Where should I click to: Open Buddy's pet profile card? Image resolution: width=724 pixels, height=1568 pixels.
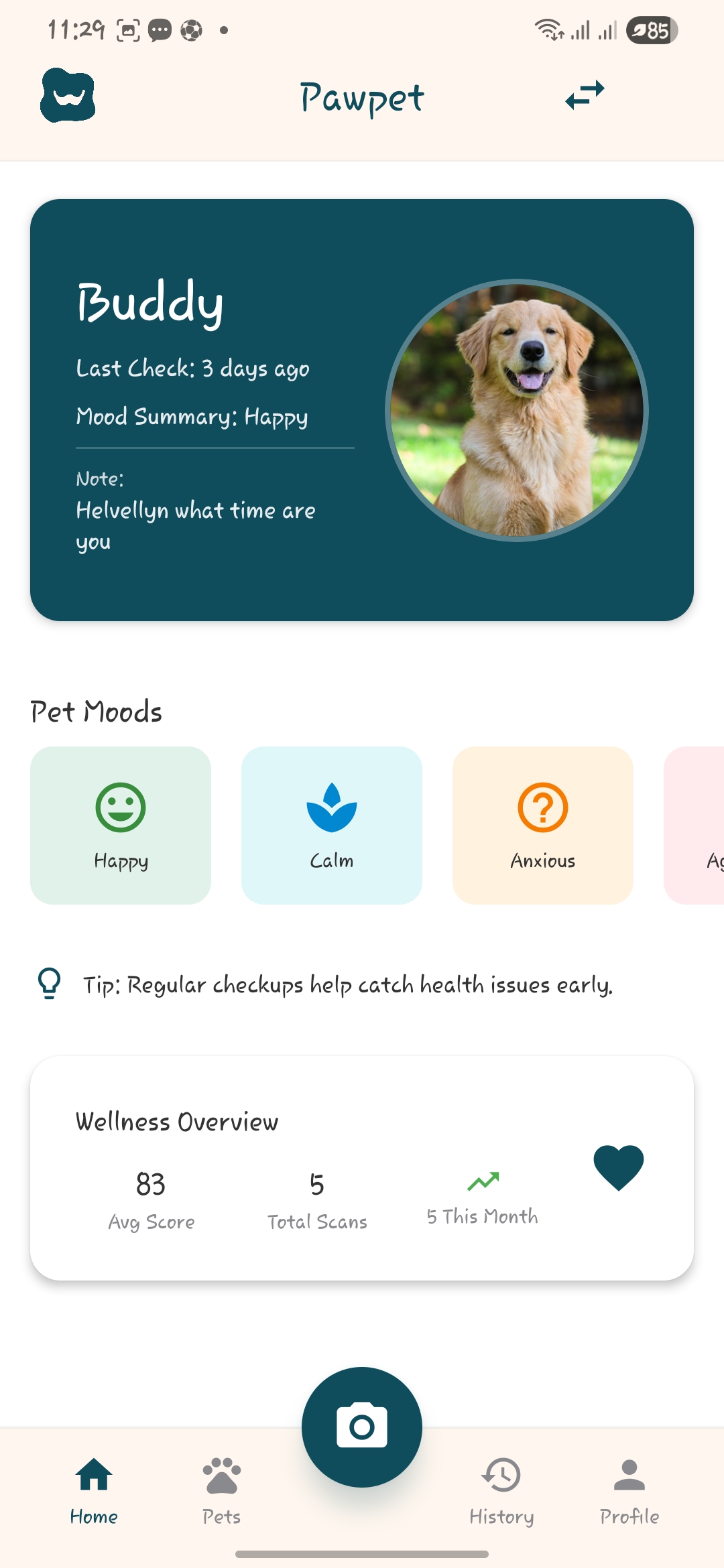click(362, 409)
